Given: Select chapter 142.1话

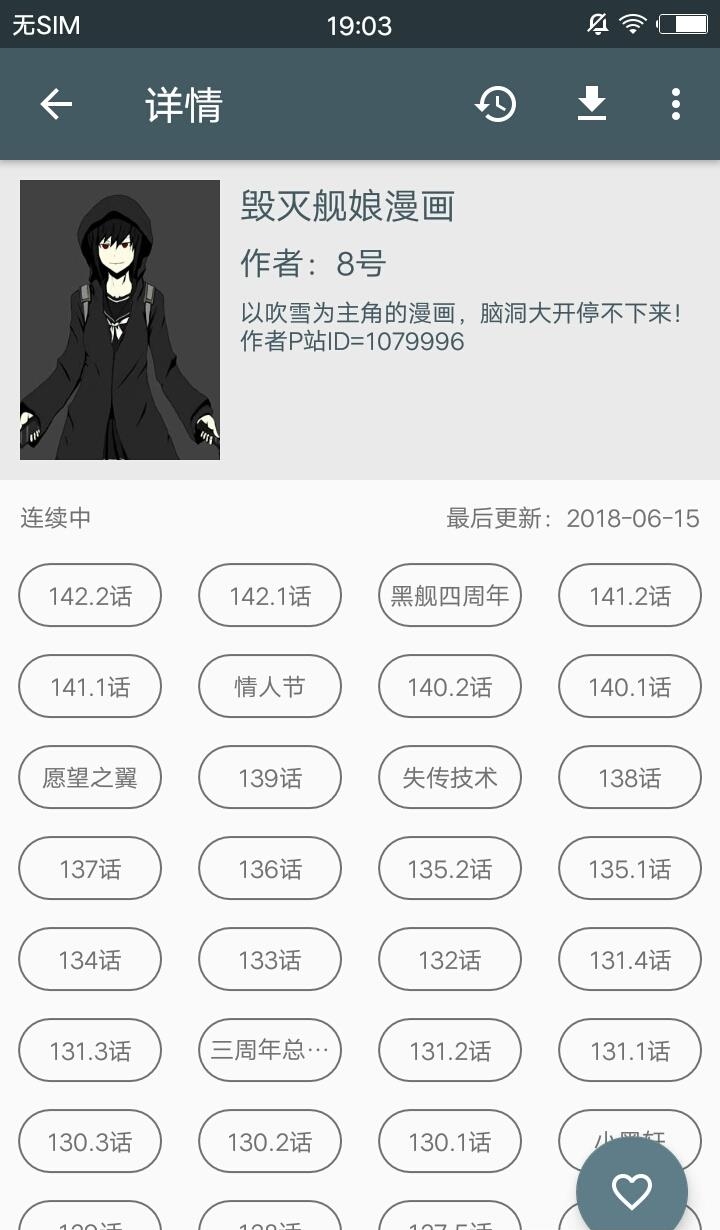Looking at the screenshot, I should pyautogui.click(x=270, y=596).
